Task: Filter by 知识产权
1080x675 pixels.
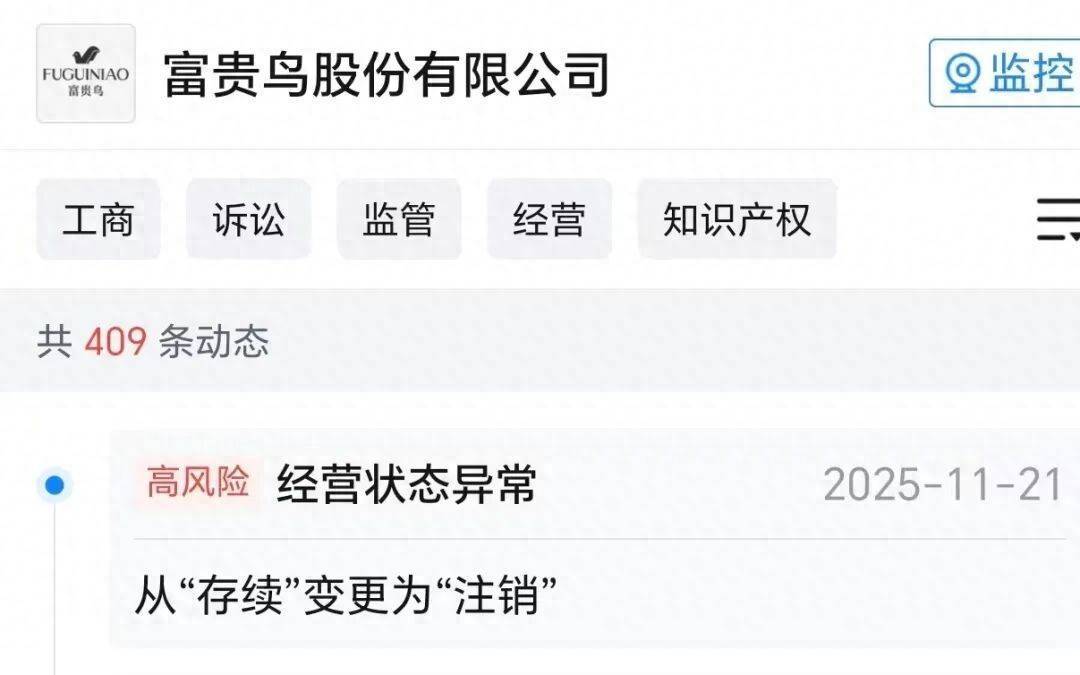Action: 736,219
